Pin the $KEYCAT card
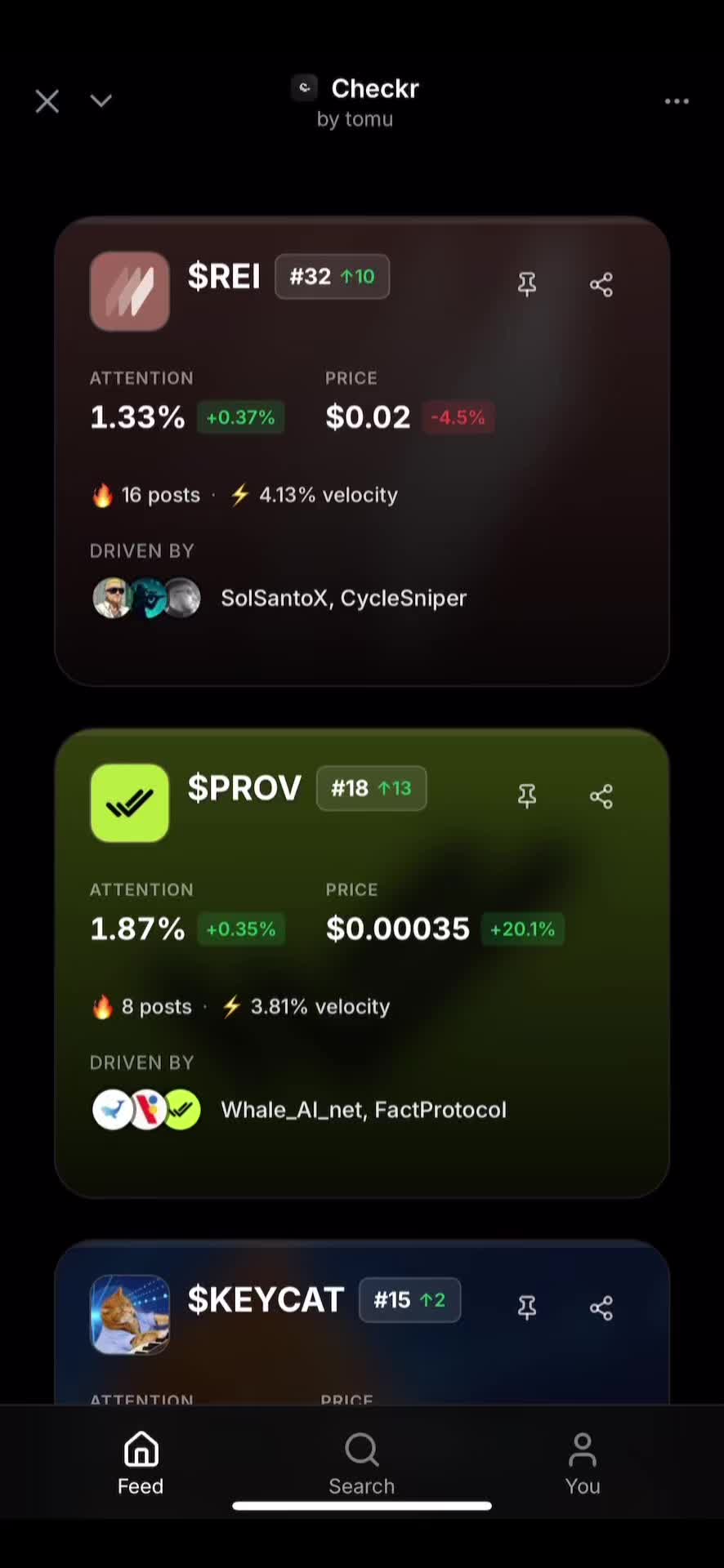Viewport: 724px width, 1568px height. click(527, 1307)
